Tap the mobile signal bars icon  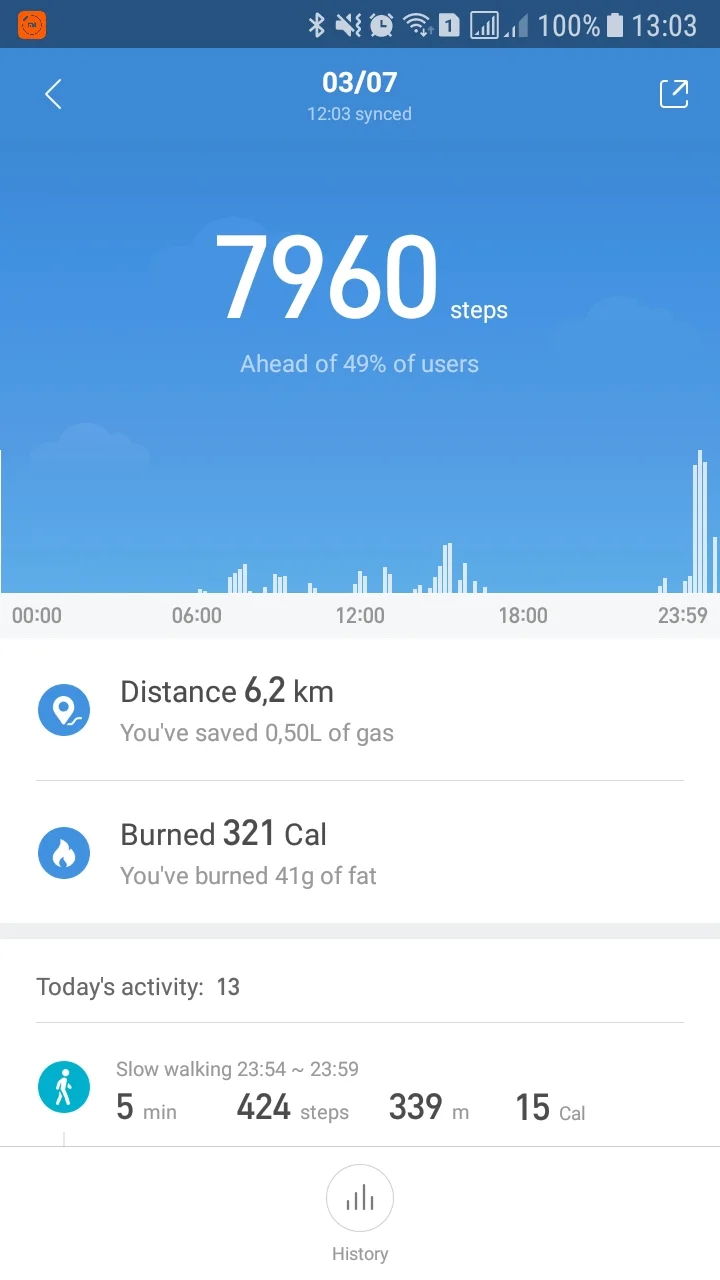(483, 25)
